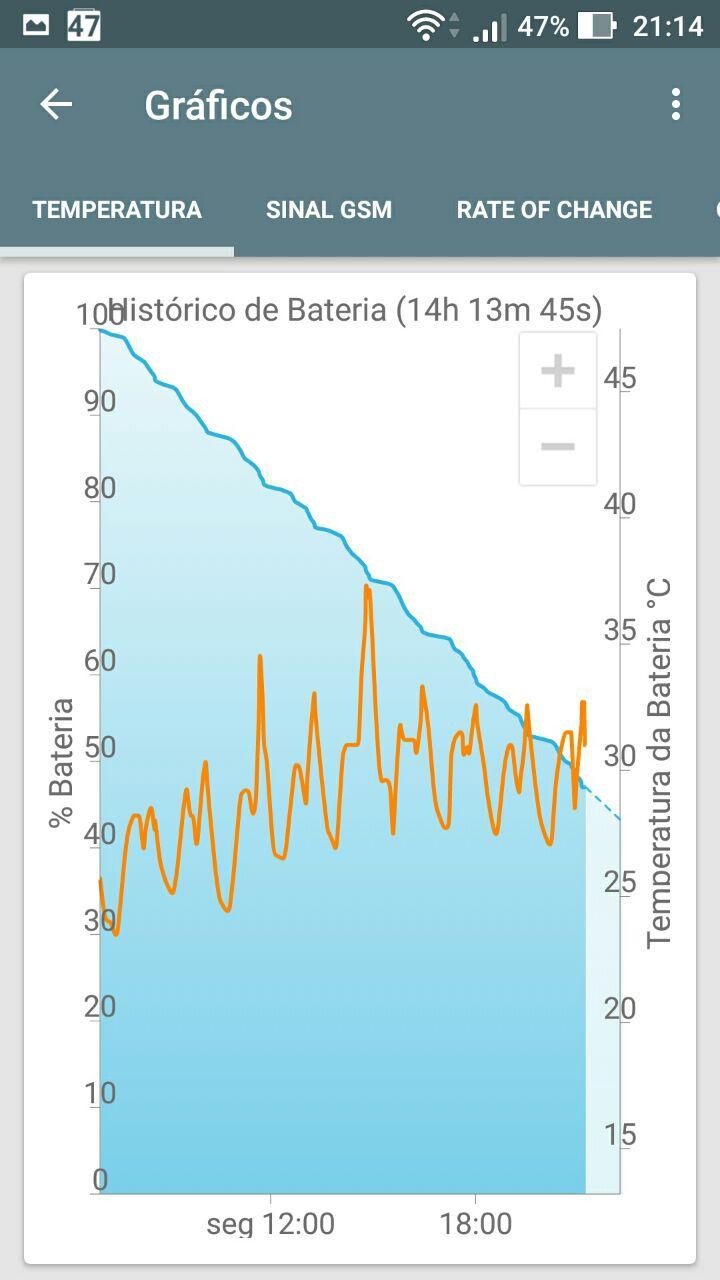Zoom in the chart with plus button
720x1280 pixels.
[558, 371]
